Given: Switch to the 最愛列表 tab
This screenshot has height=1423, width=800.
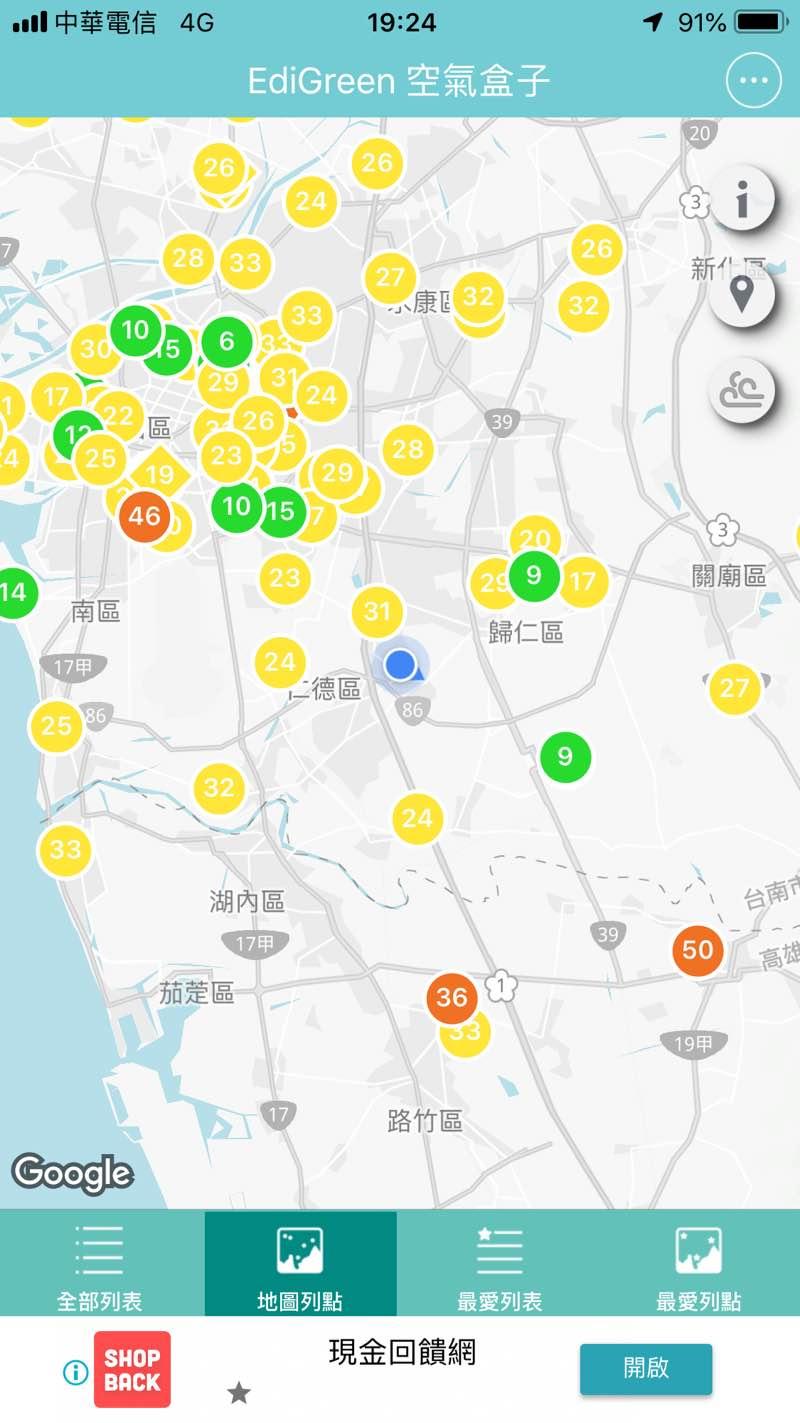Looking at the screenshot, I should click(499, 1265).
